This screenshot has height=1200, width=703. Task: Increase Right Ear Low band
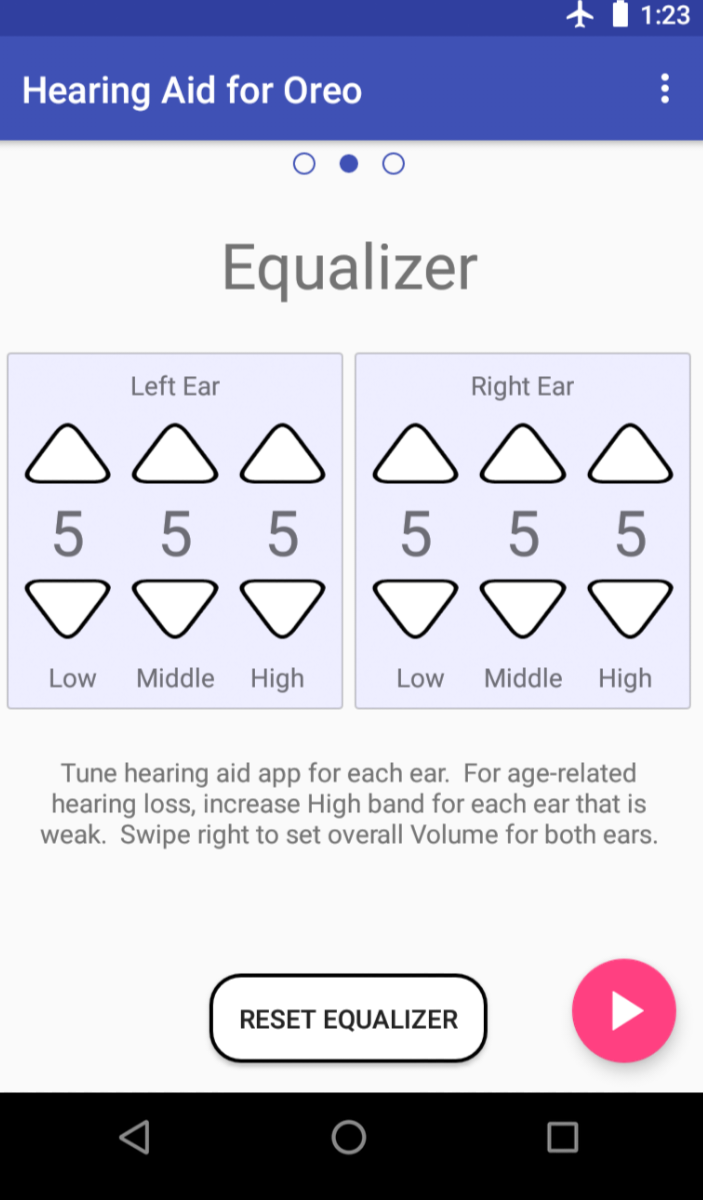click(x=415, y=455)
